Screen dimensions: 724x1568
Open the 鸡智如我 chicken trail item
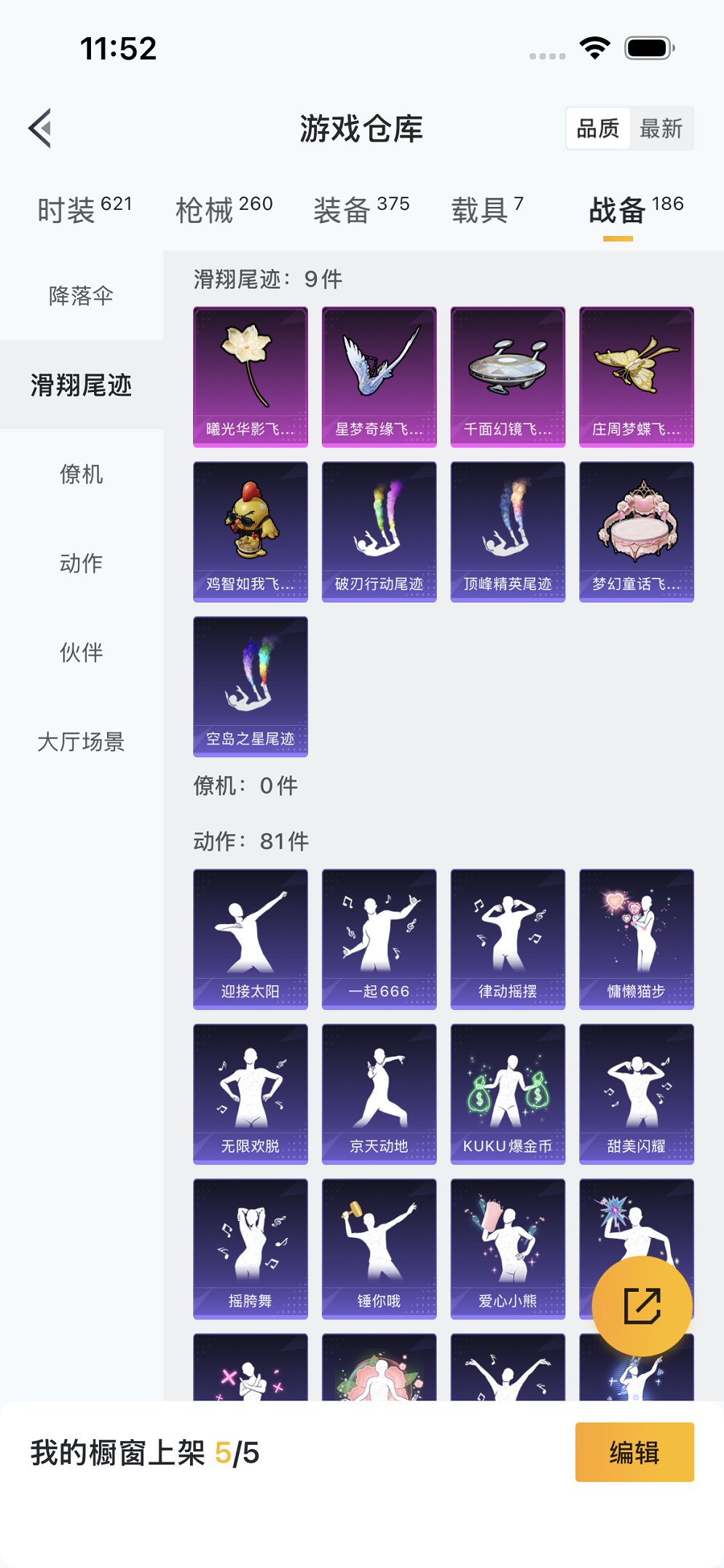coord(250,530)
